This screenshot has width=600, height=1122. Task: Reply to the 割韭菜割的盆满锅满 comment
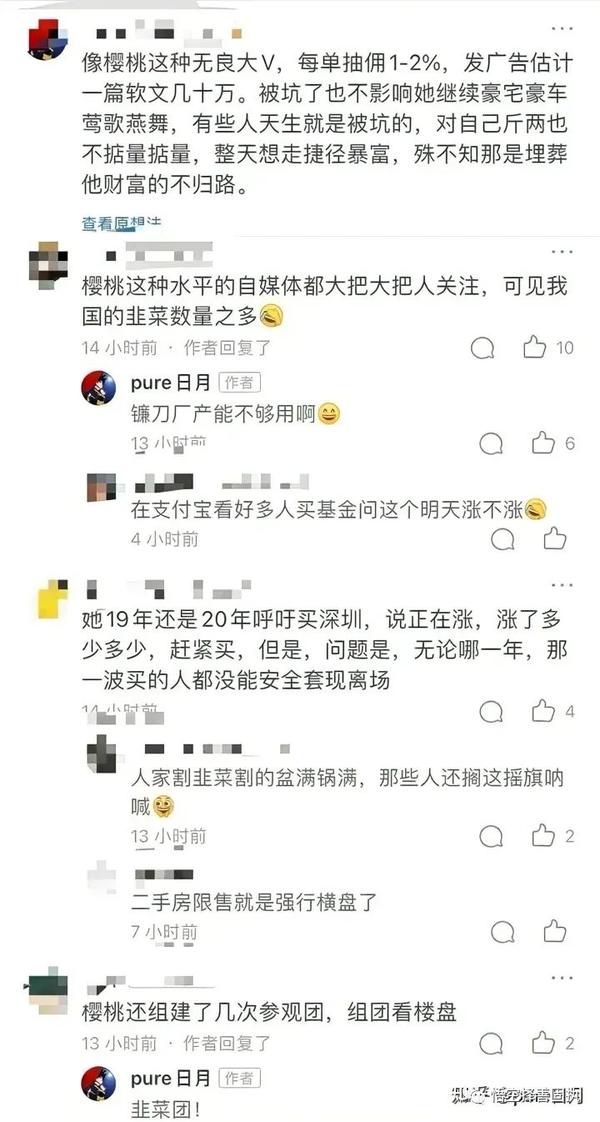point(491,835)
